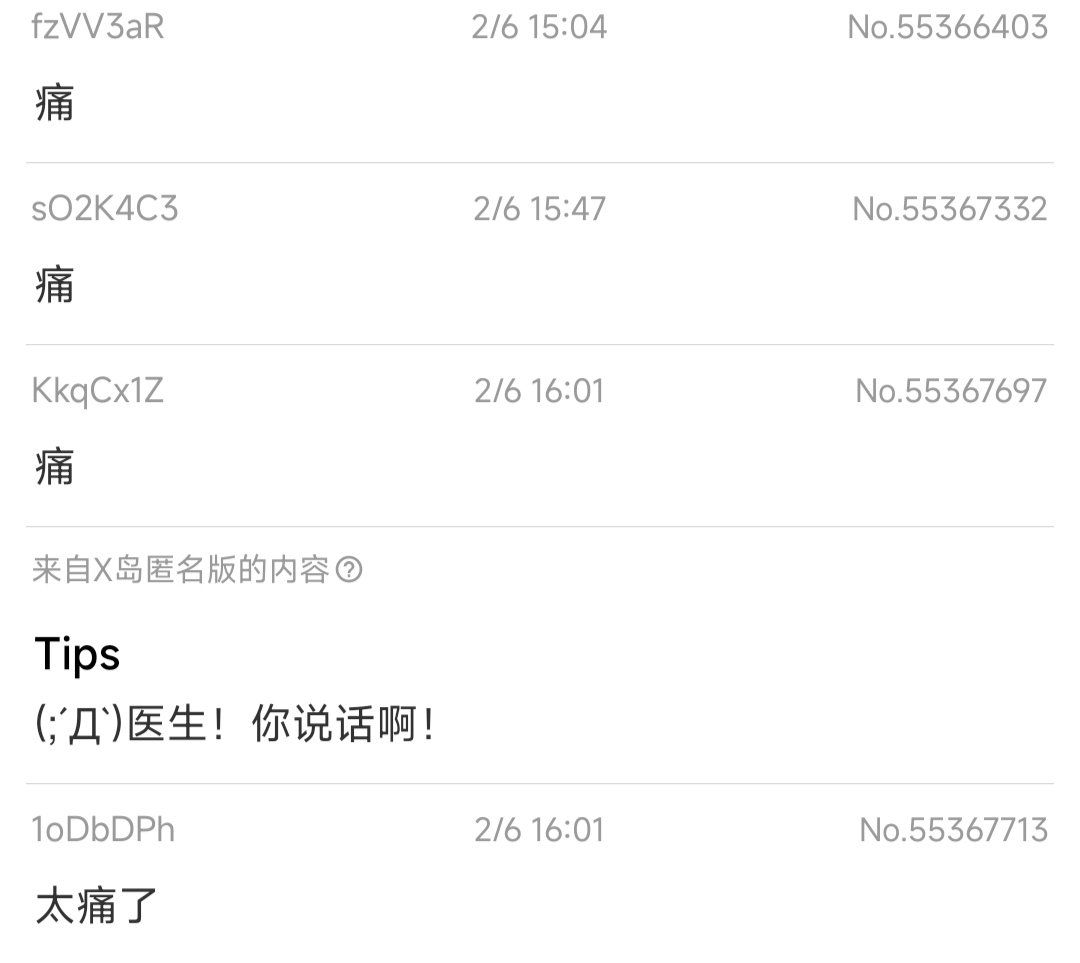Tap post number No.55366403

946,27
